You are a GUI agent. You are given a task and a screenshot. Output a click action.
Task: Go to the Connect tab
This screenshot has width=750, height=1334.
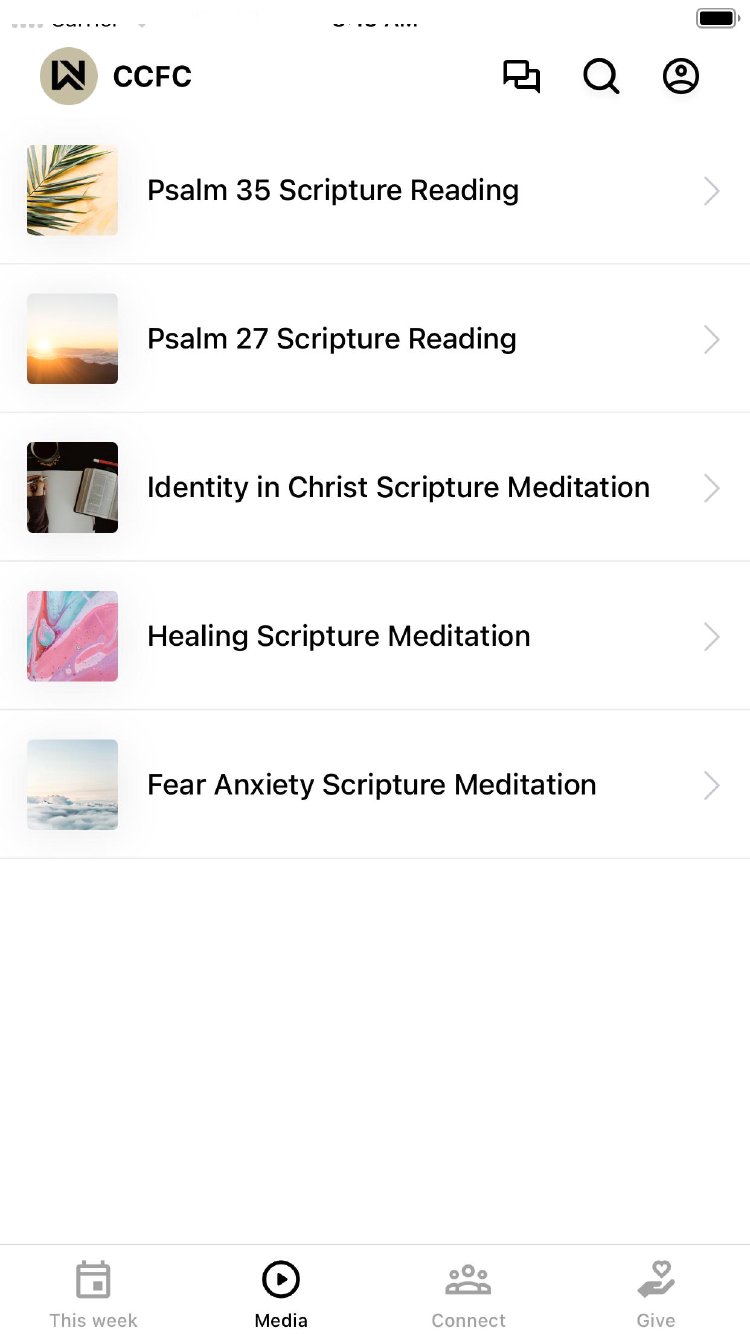click(x=468, y=1292)
